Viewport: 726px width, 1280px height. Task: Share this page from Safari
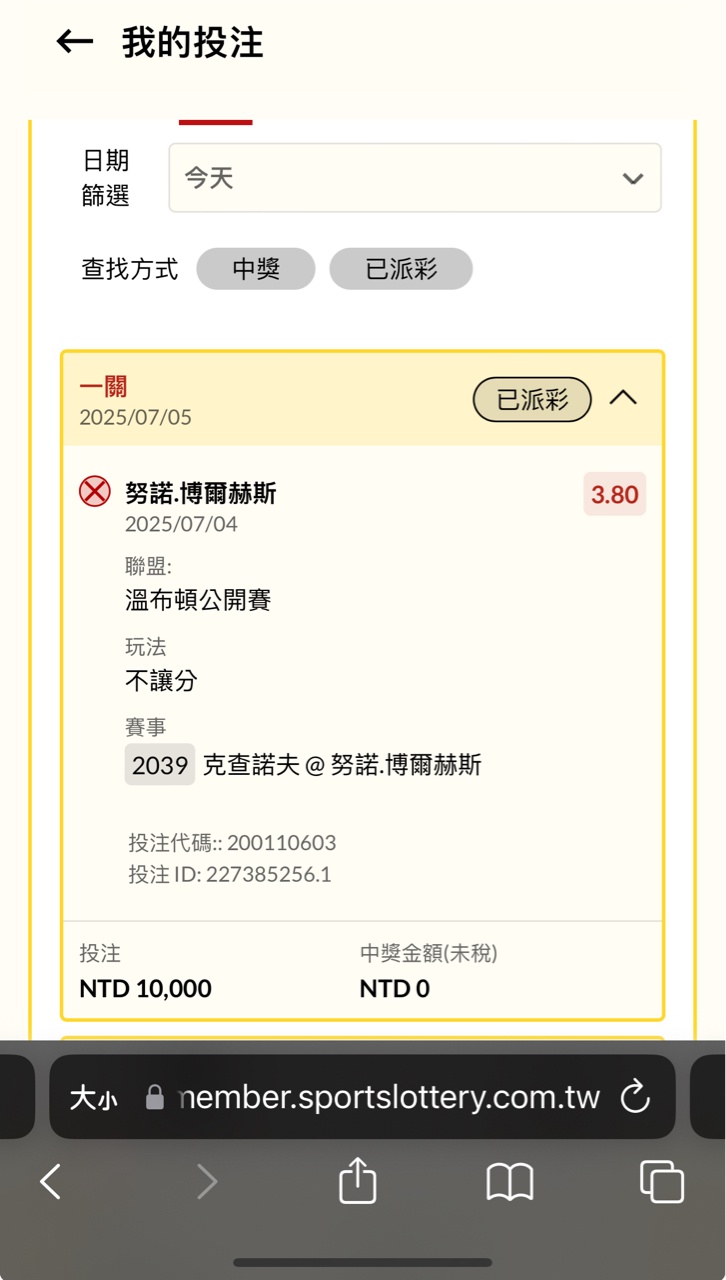[357, 1182]
